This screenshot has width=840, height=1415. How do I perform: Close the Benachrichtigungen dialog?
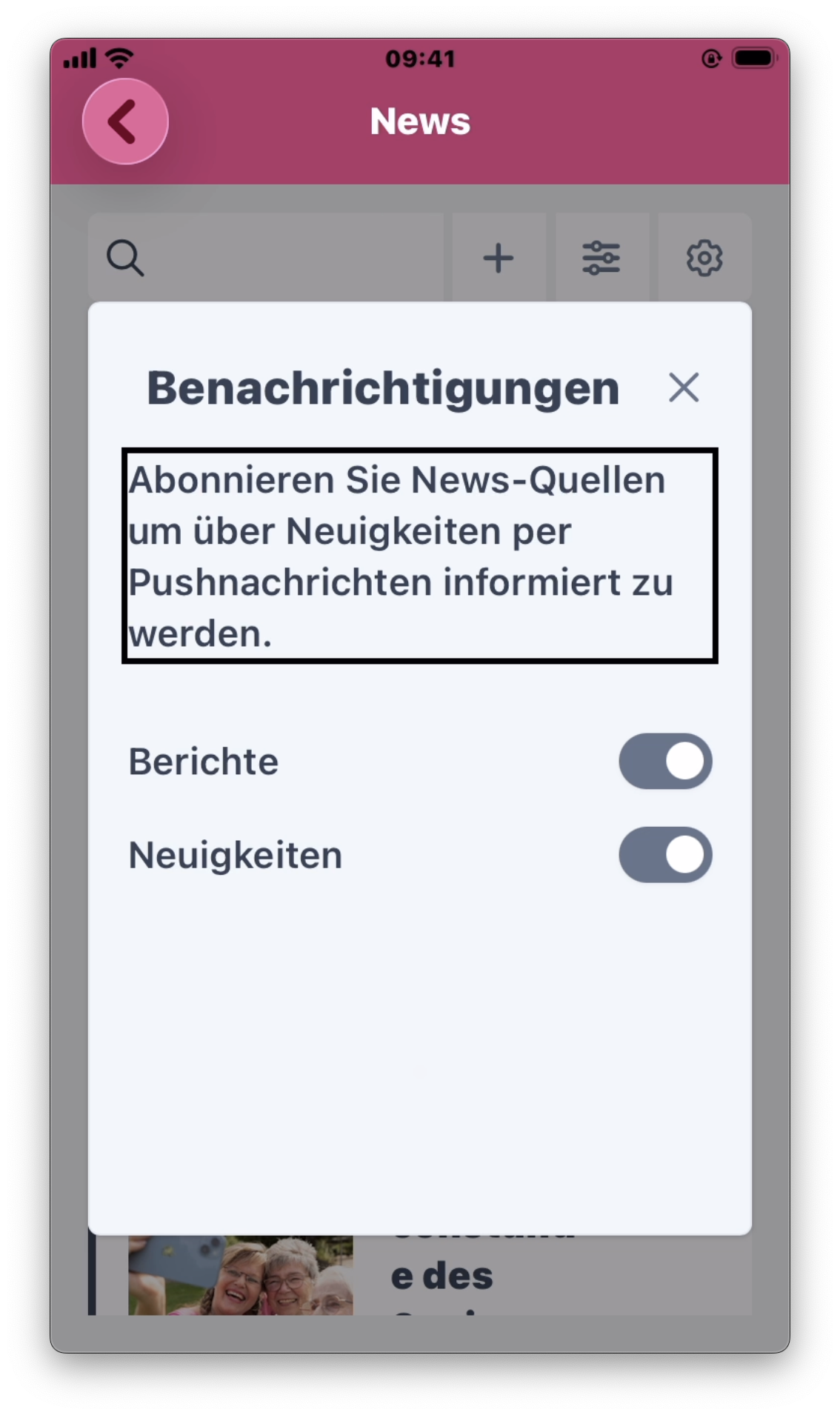click(683, 387)
